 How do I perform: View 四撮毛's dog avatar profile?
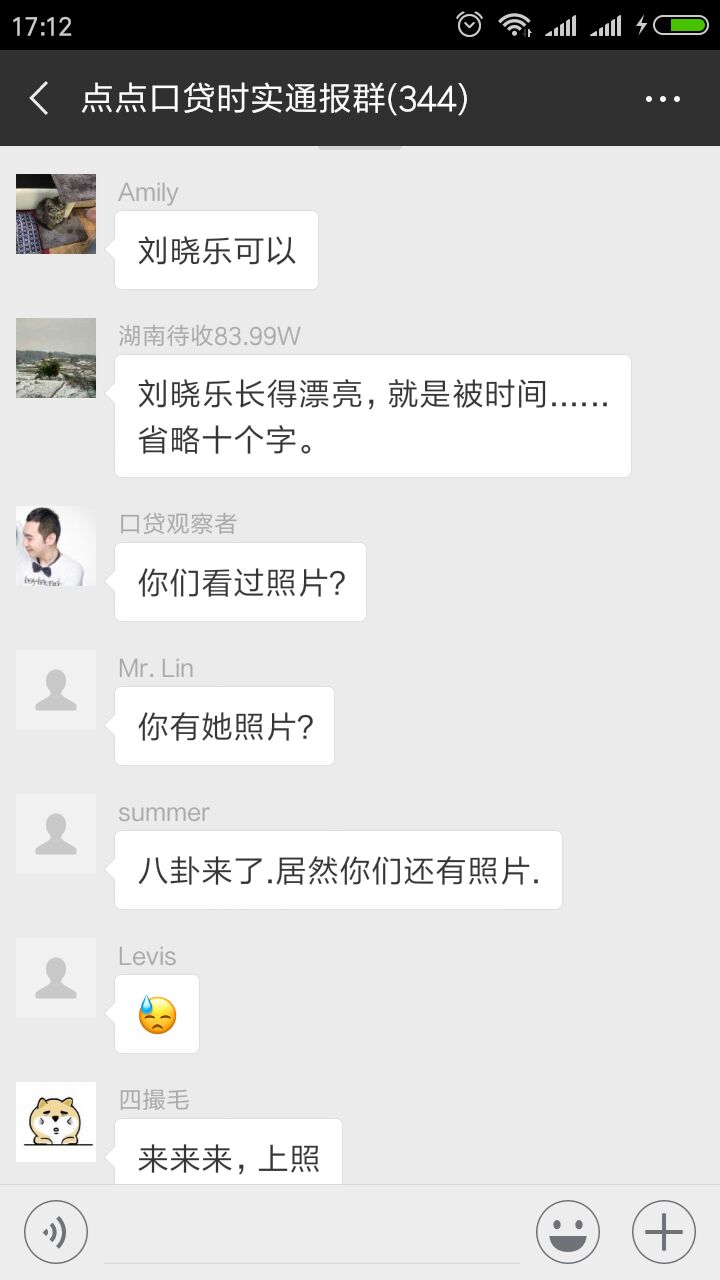pos(56,1122)
